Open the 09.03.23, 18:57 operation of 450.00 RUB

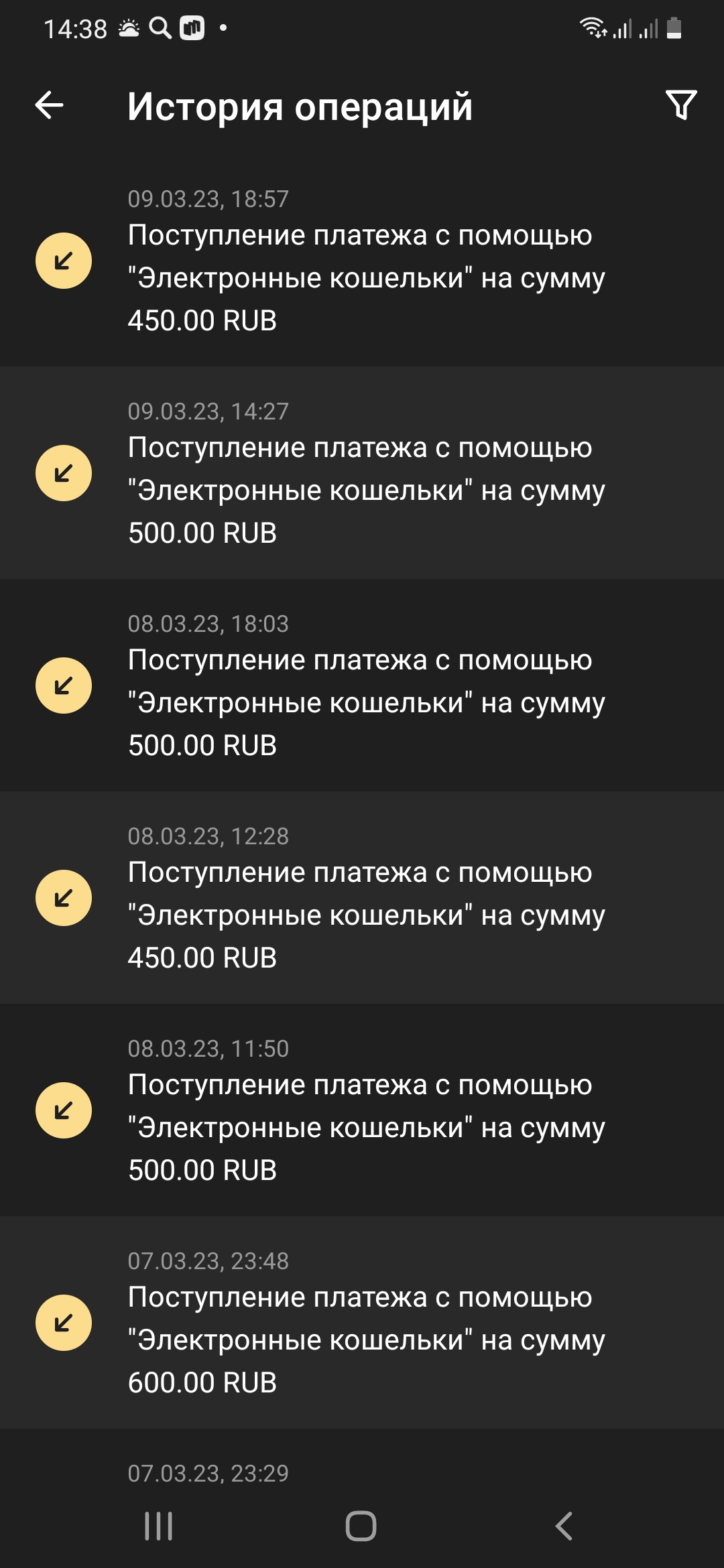[x=362, y=261]
